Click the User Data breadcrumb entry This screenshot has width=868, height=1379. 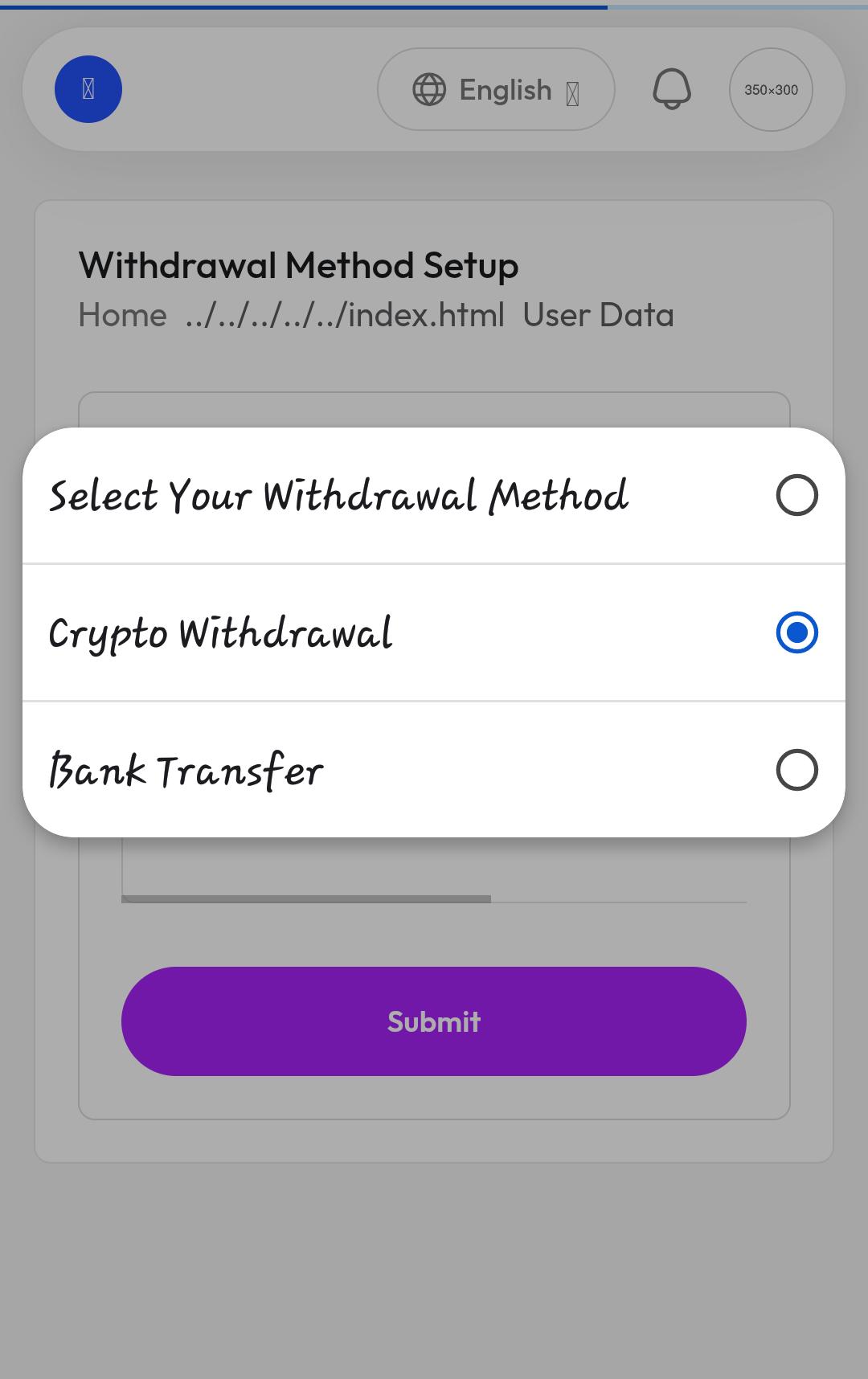[x=598, y=315]
